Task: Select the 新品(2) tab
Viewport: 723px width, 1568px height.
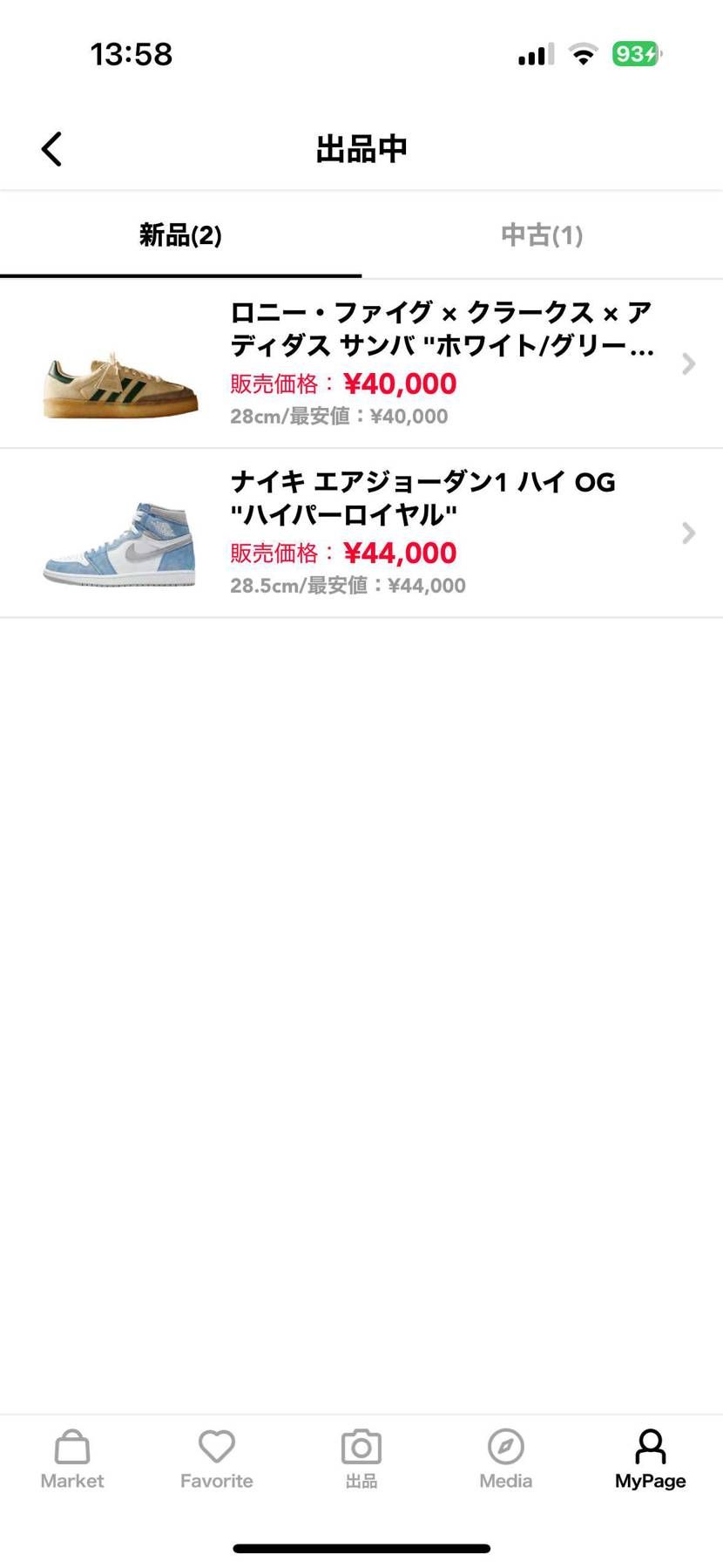Action: (x=180, y=235)
